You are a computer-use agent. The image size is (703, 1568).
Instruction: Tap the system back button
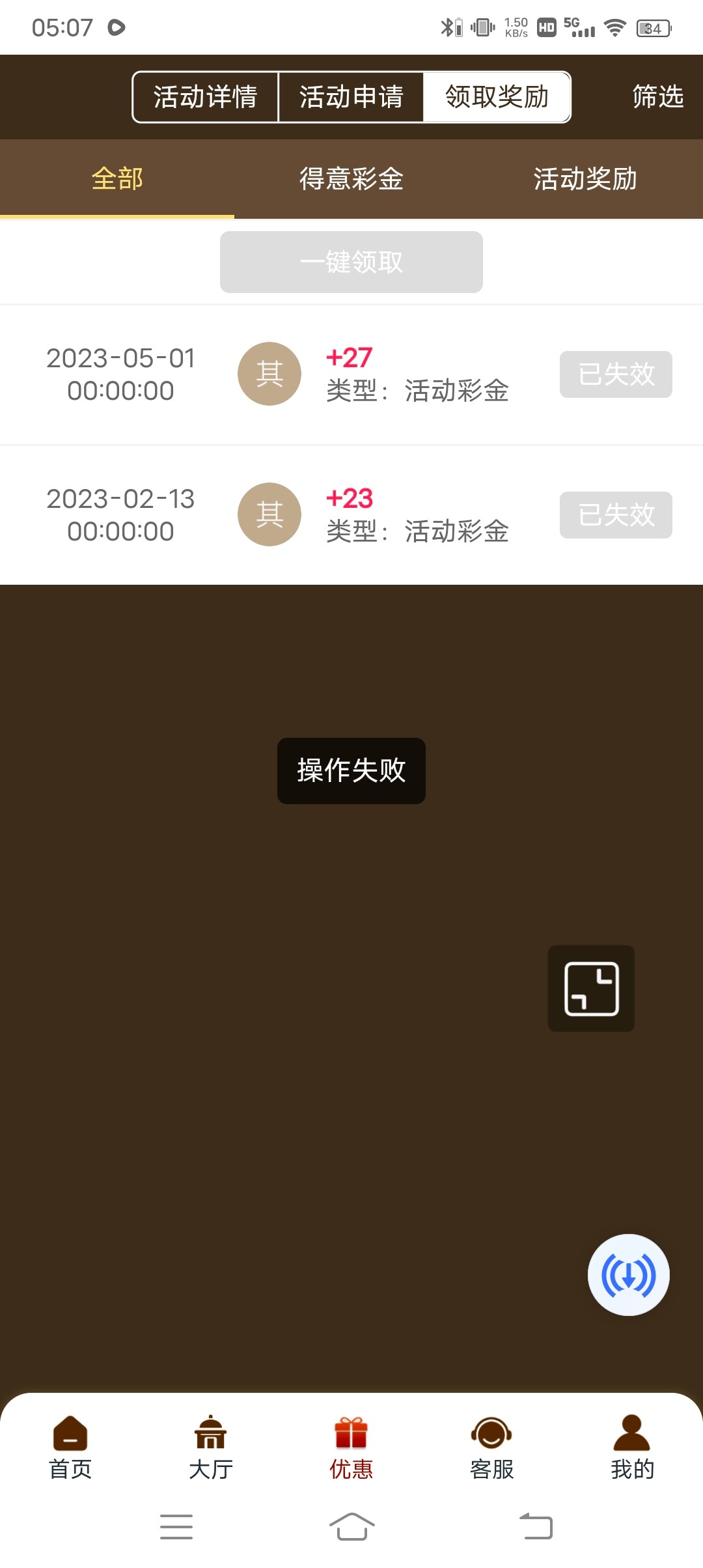[x=536, y=1526]
